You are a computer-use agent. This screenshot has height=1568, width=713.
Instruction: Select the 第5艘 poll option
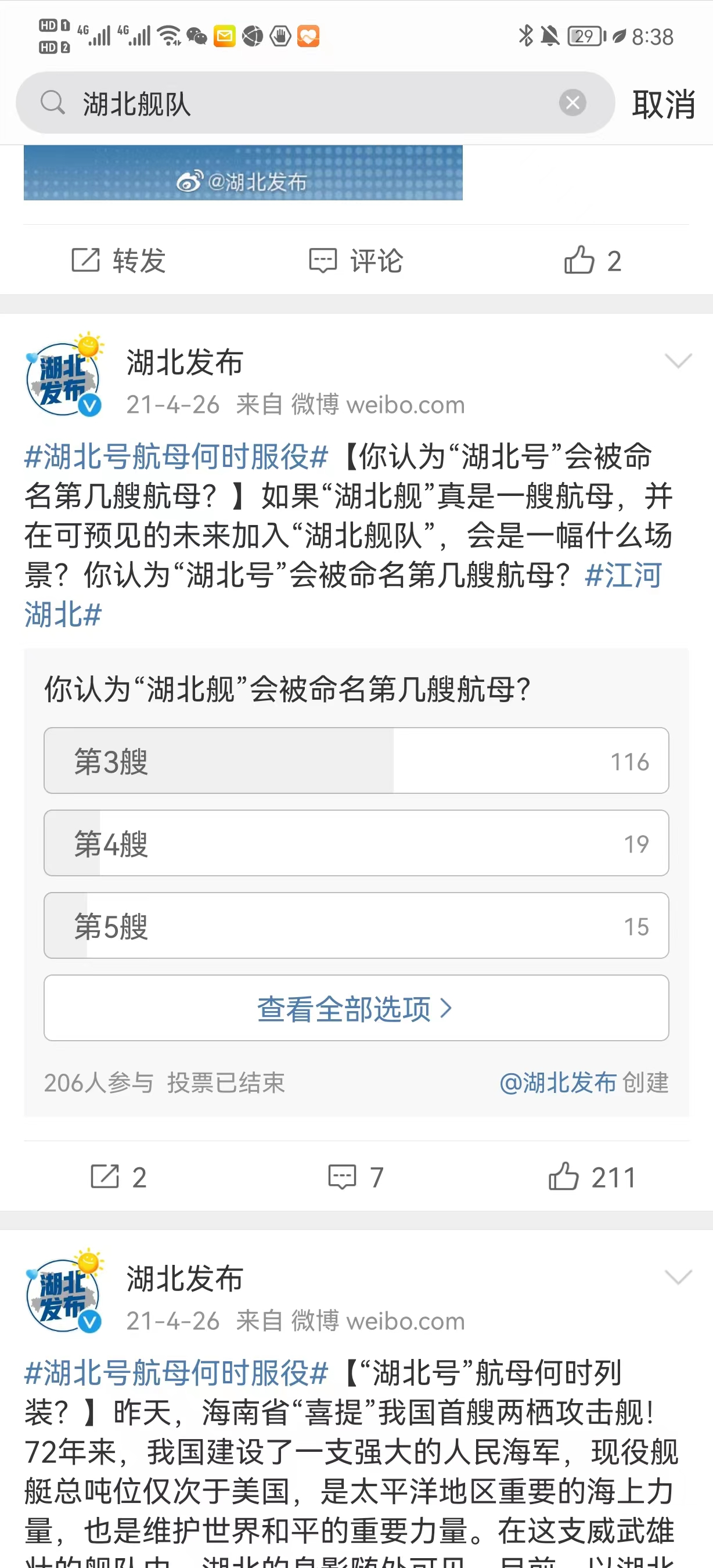356,926
